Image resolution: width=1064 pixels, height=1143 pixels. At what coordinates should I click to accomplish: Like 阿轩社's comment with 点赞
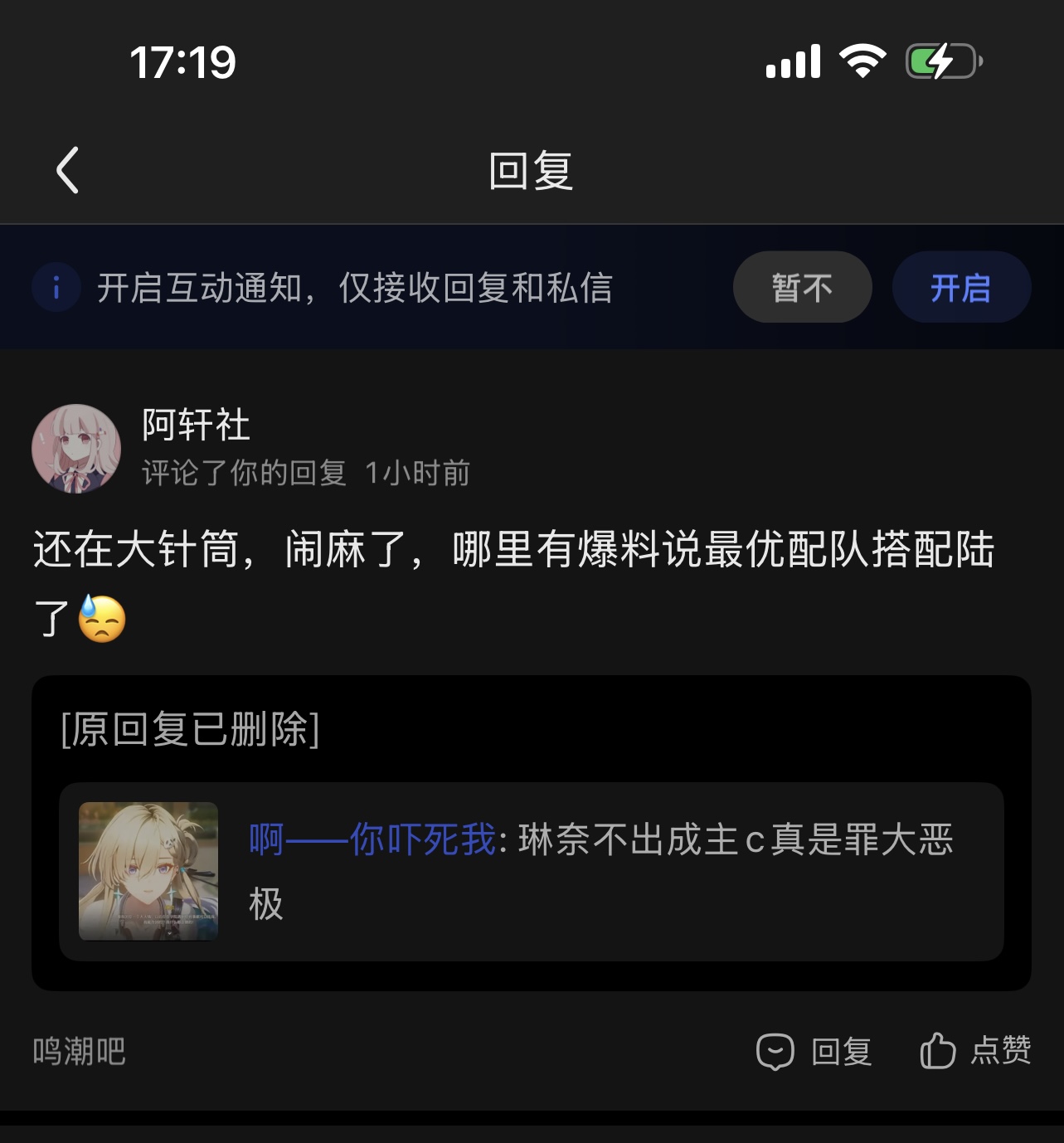pyautogui.click(x=975, y=1051)
